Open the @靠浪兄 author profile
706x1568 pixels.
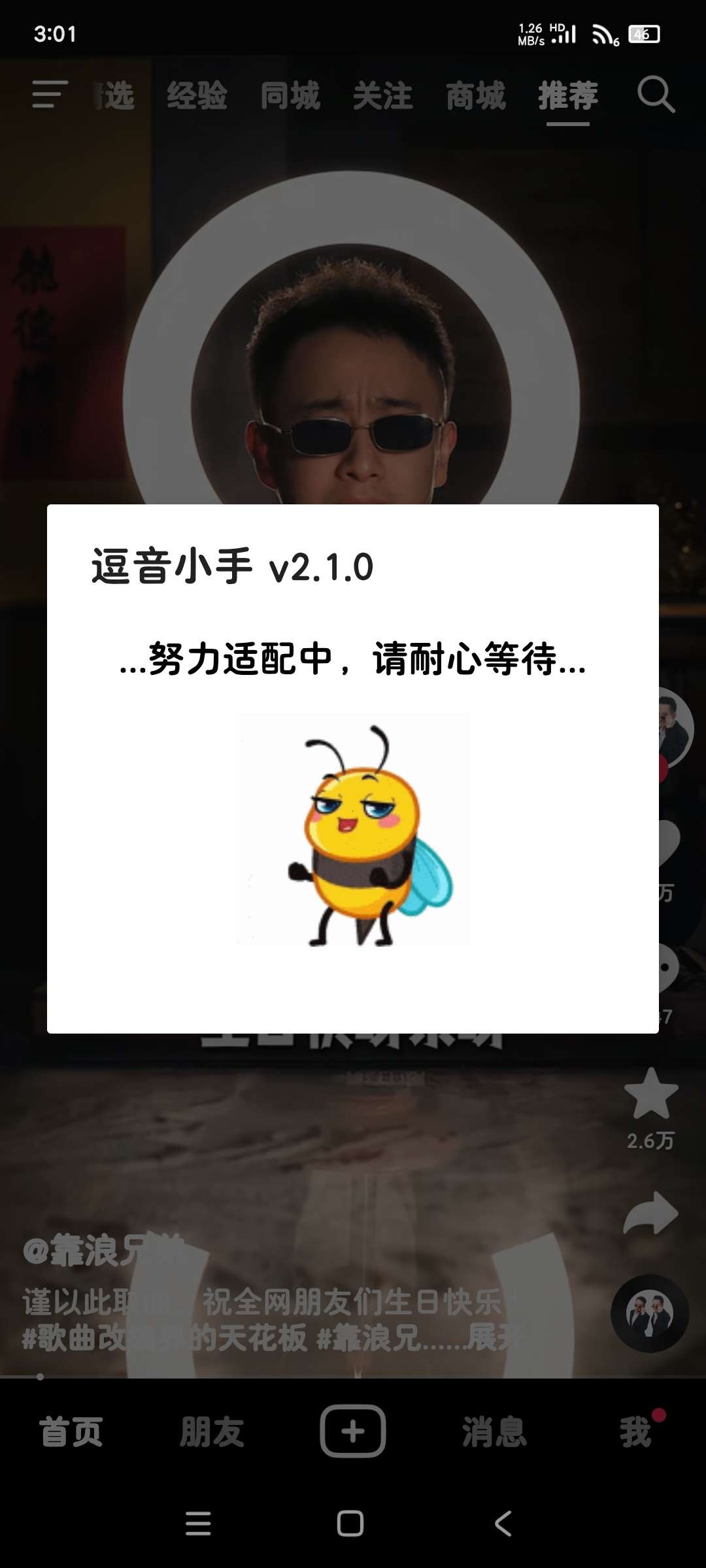pos(98,1250)
